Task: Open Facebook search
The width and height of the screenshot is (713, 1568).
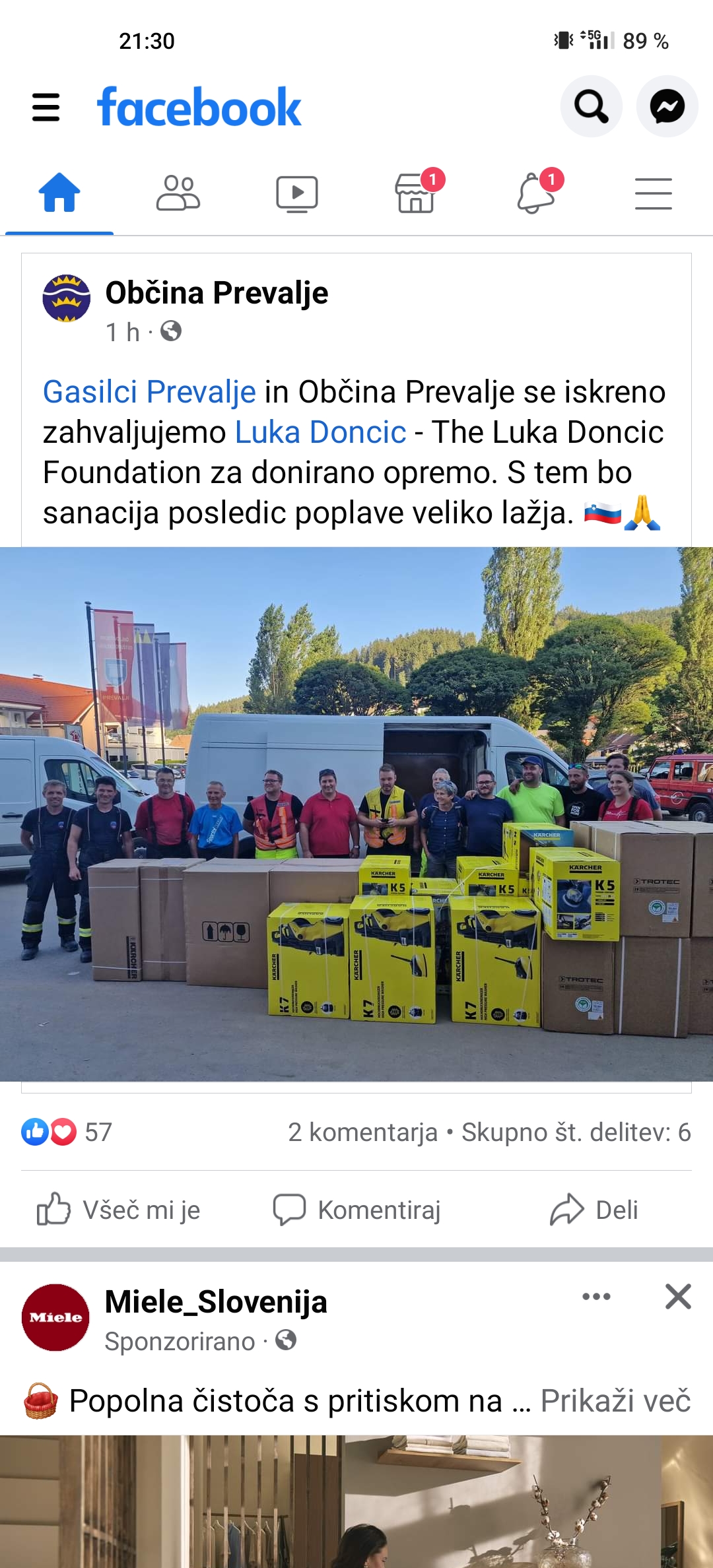Action: point(591,106)
